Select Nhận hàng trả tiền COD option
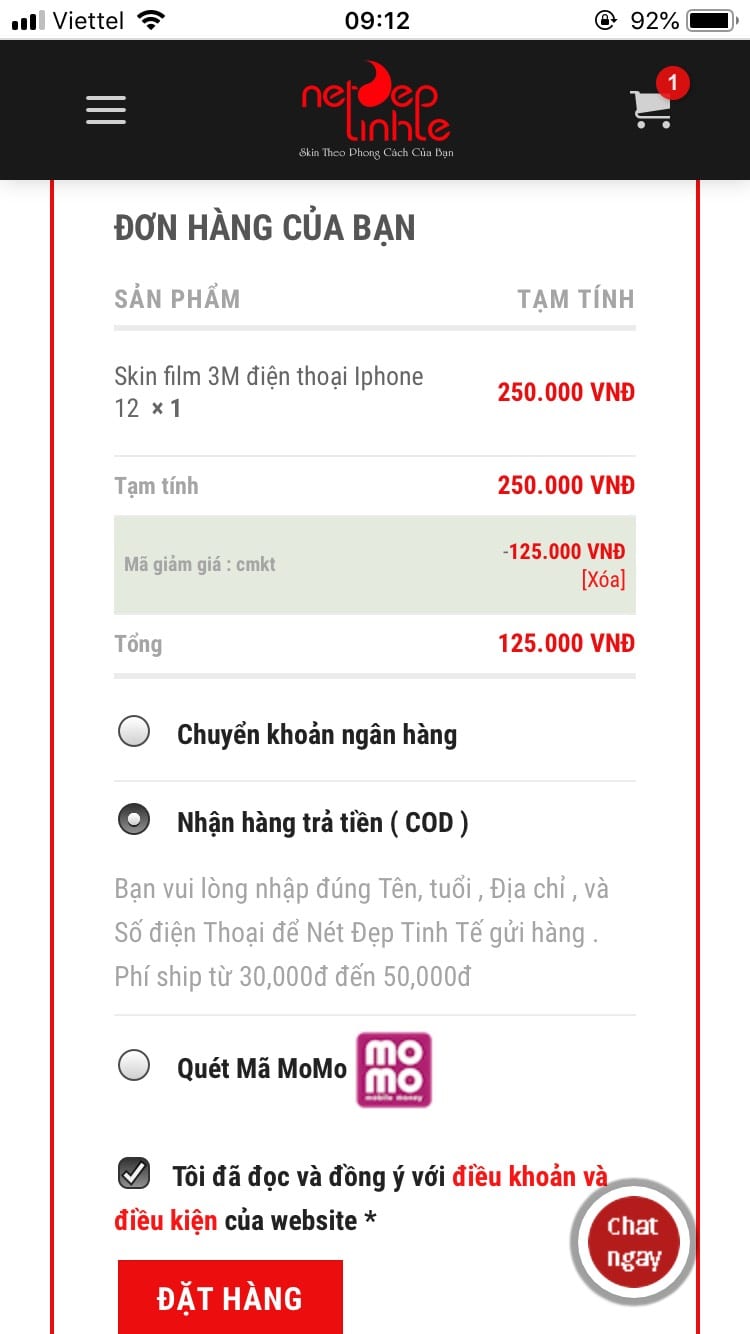The image size is (750, 1334). click(133, 820)
